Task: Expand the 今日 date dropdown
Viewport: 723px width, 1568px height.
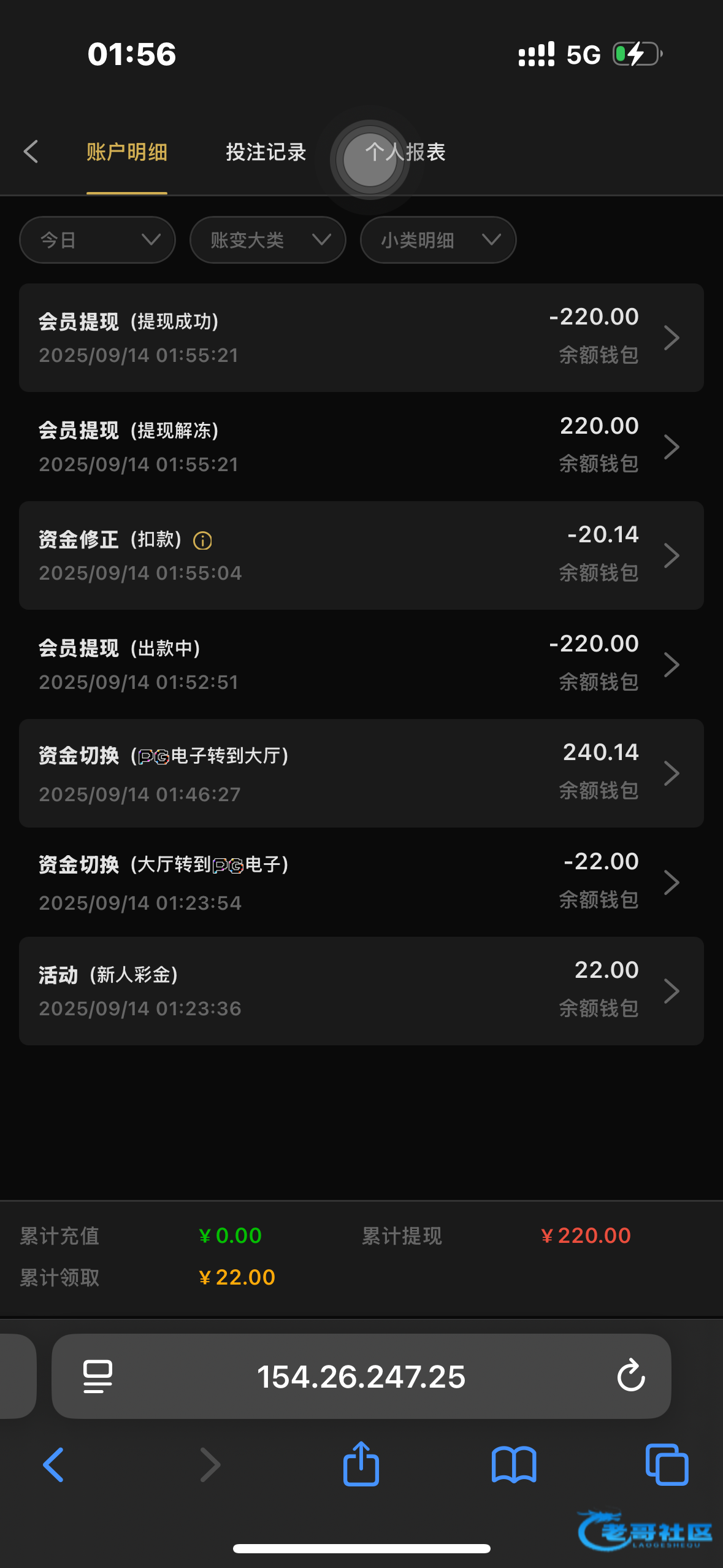Action: 98,240
